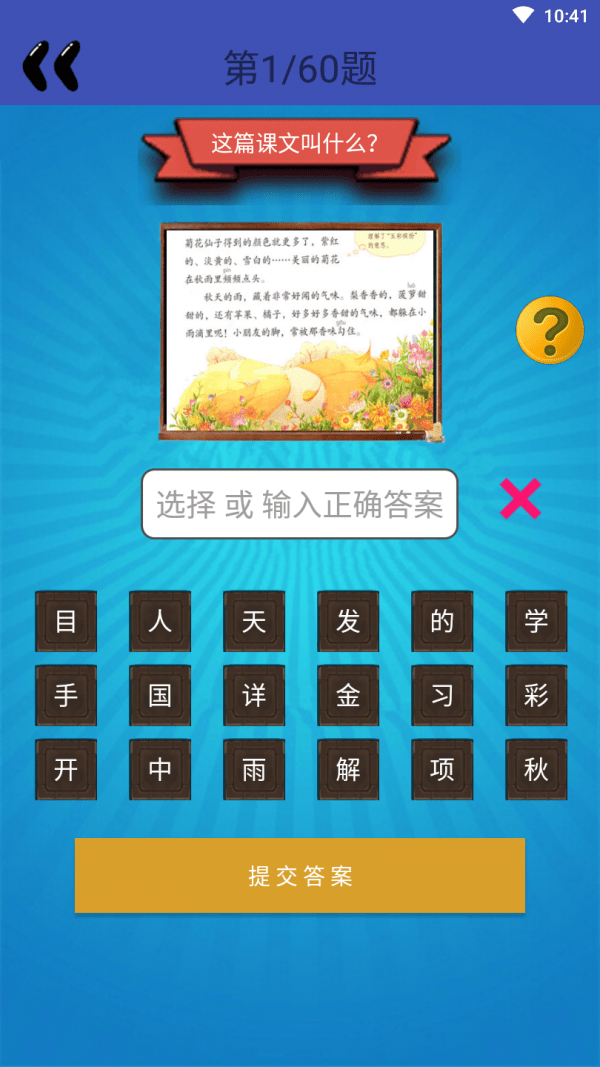Choose the 发 character tile
The width and height of the screenshot is (600, 1067).
(x=348, y=621)
